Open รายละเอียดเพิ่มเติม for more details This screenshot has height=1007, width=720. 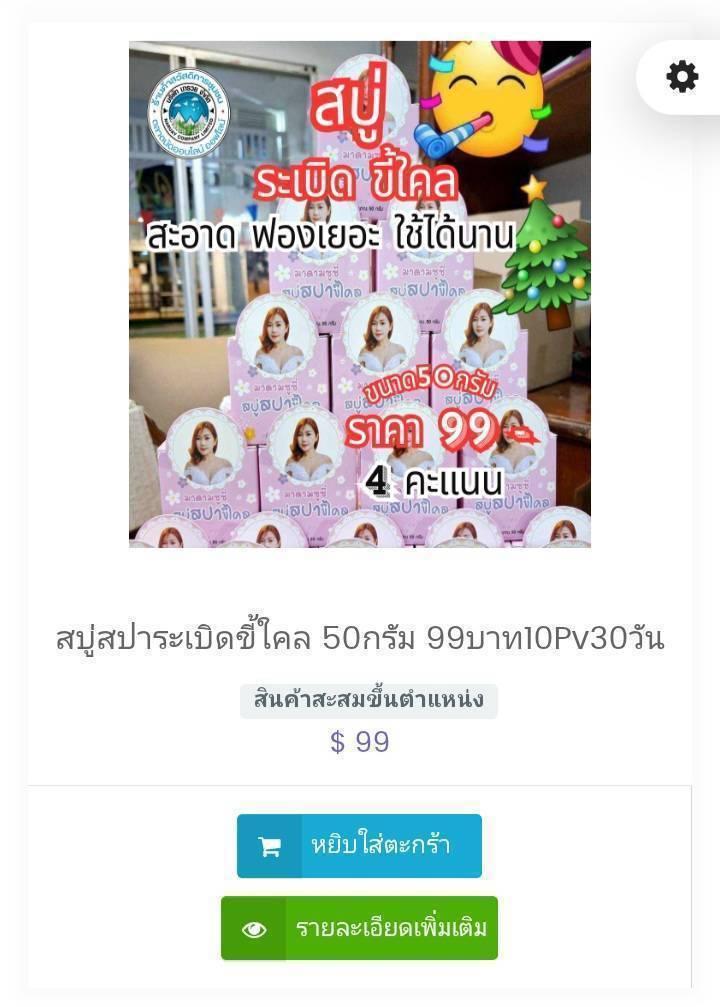(x=359, y=928)
